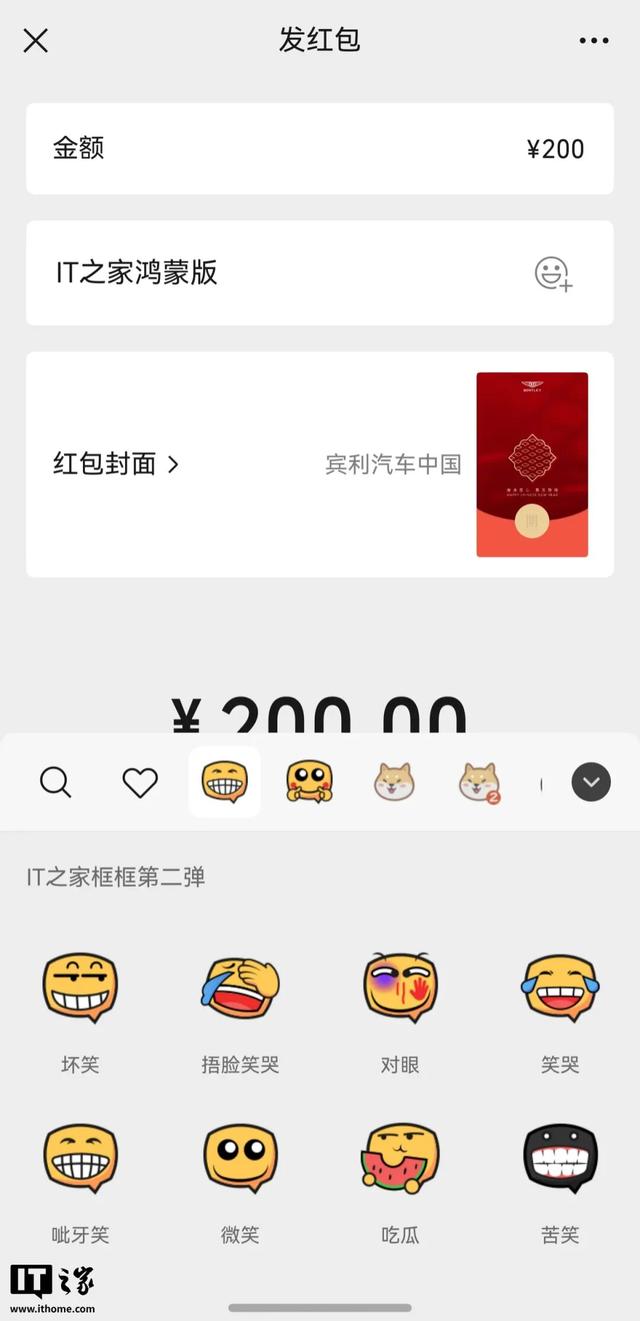This screenshot has width=640, height=1321.
Task: Switch to the yellow blob sticker pack
Action: coord(309,782)
